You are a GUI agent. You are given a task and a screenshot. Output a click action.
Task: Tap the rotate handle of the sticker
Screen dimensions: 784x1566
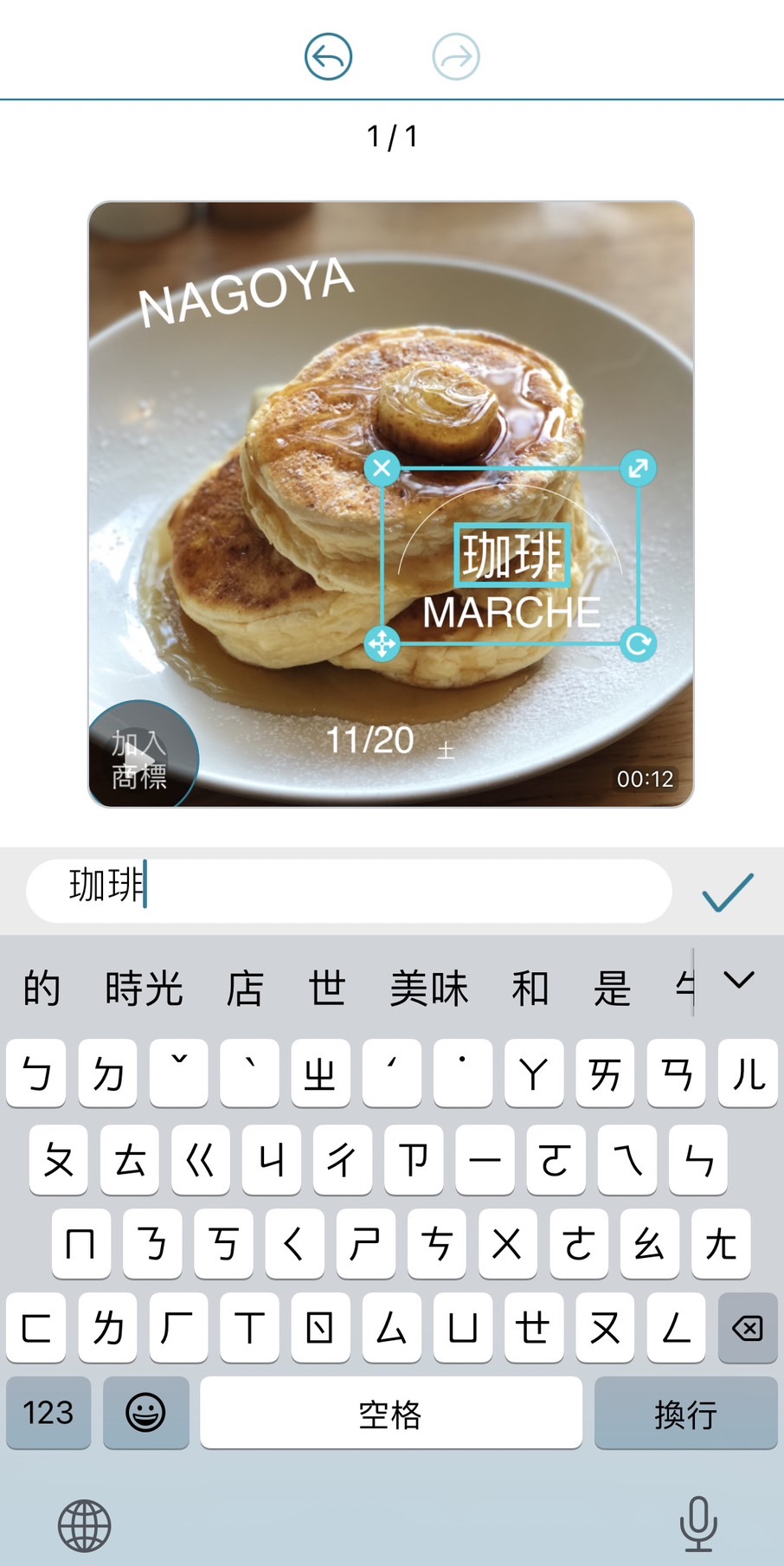639,644
